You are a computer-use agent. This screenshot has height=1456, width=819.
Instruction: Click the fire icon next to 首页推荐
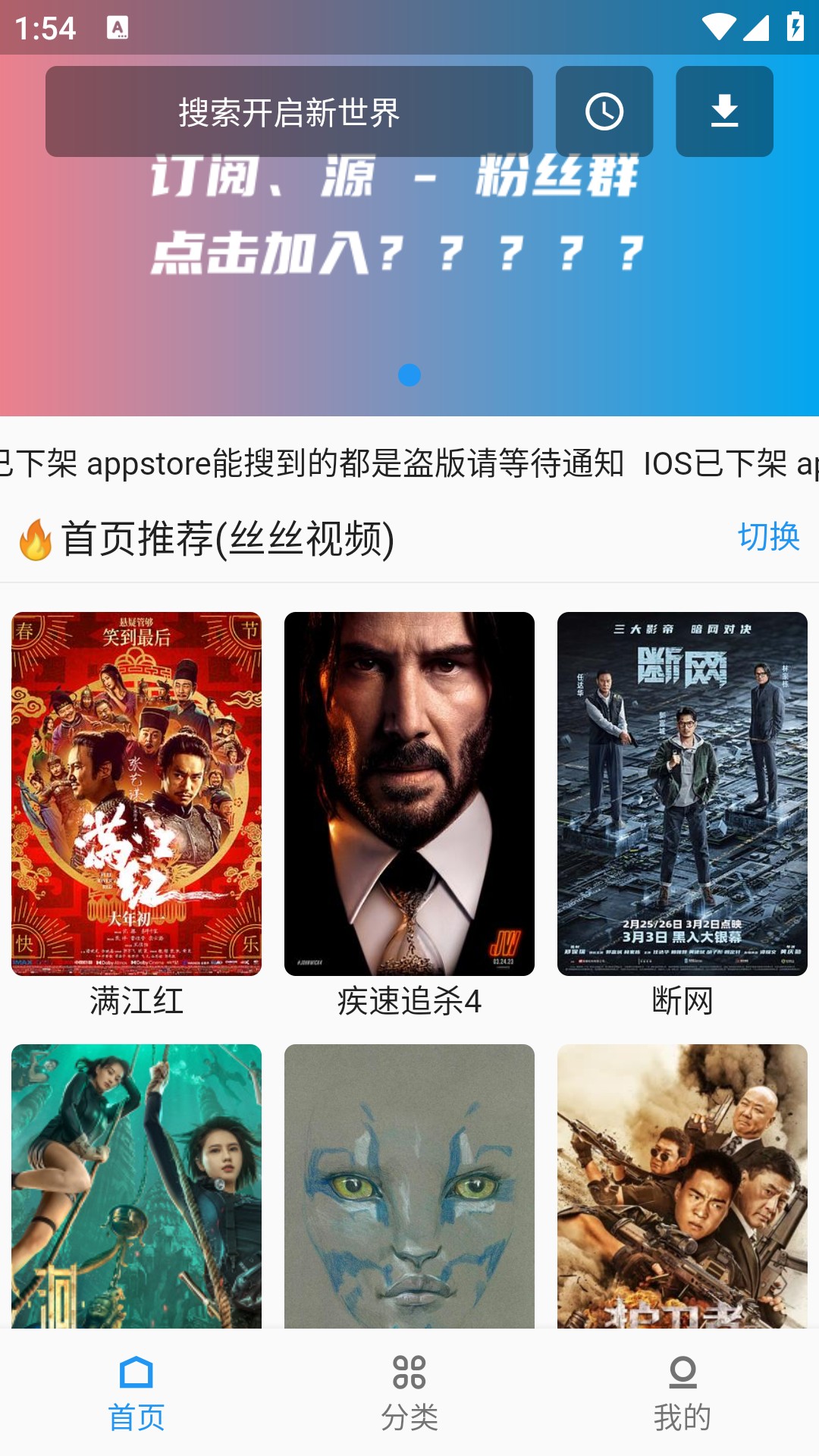click(x=34, y=540)
